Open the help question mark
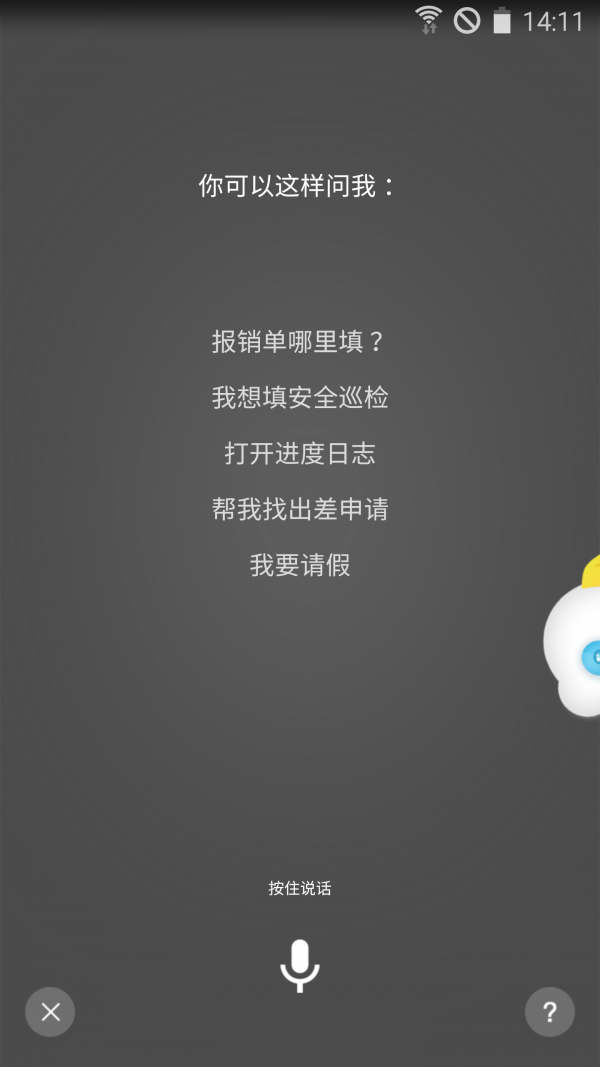Image resolution: width=600 pixels, height=1067 pixels. (x=549, y=1012)
